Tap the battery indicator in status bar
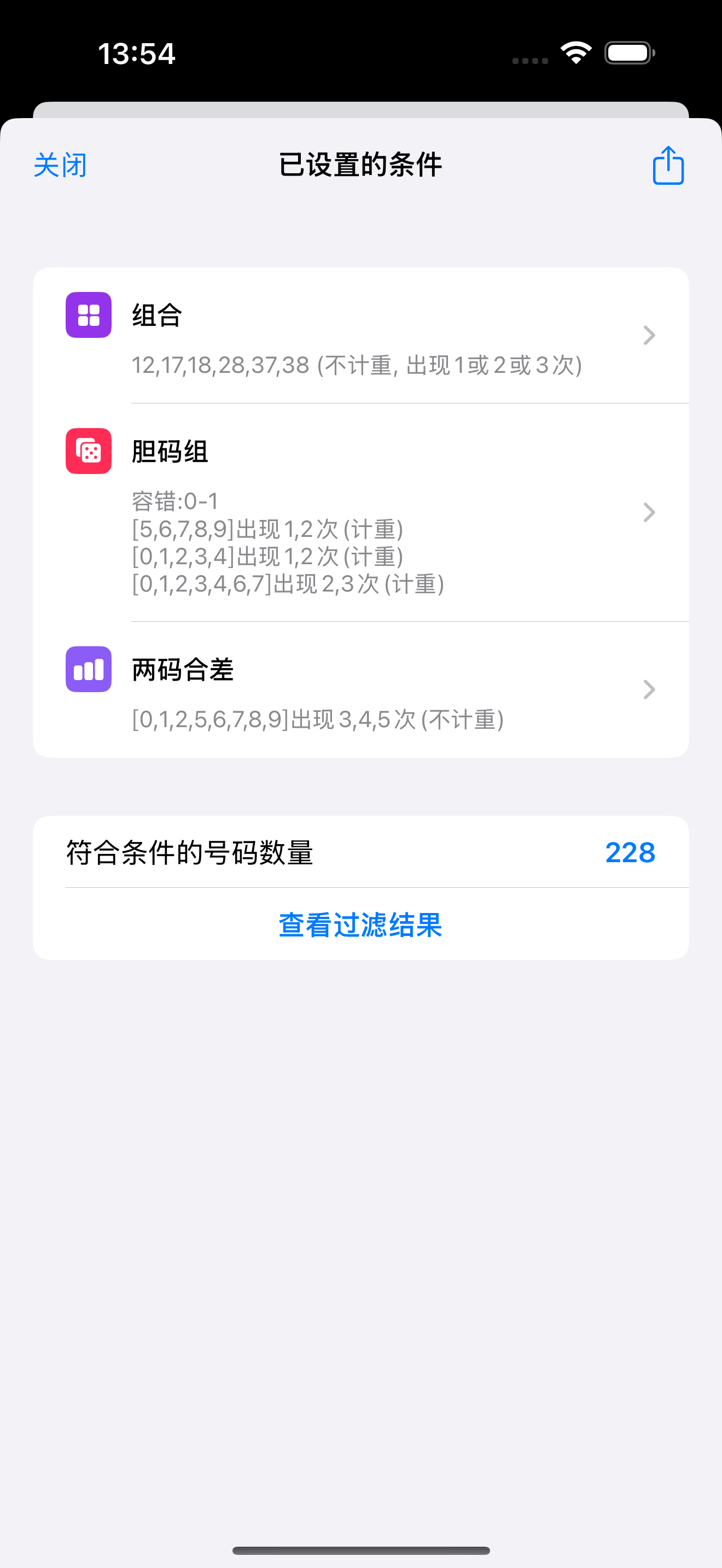Viewport: 722px width, 1568px height. [630, 54]
